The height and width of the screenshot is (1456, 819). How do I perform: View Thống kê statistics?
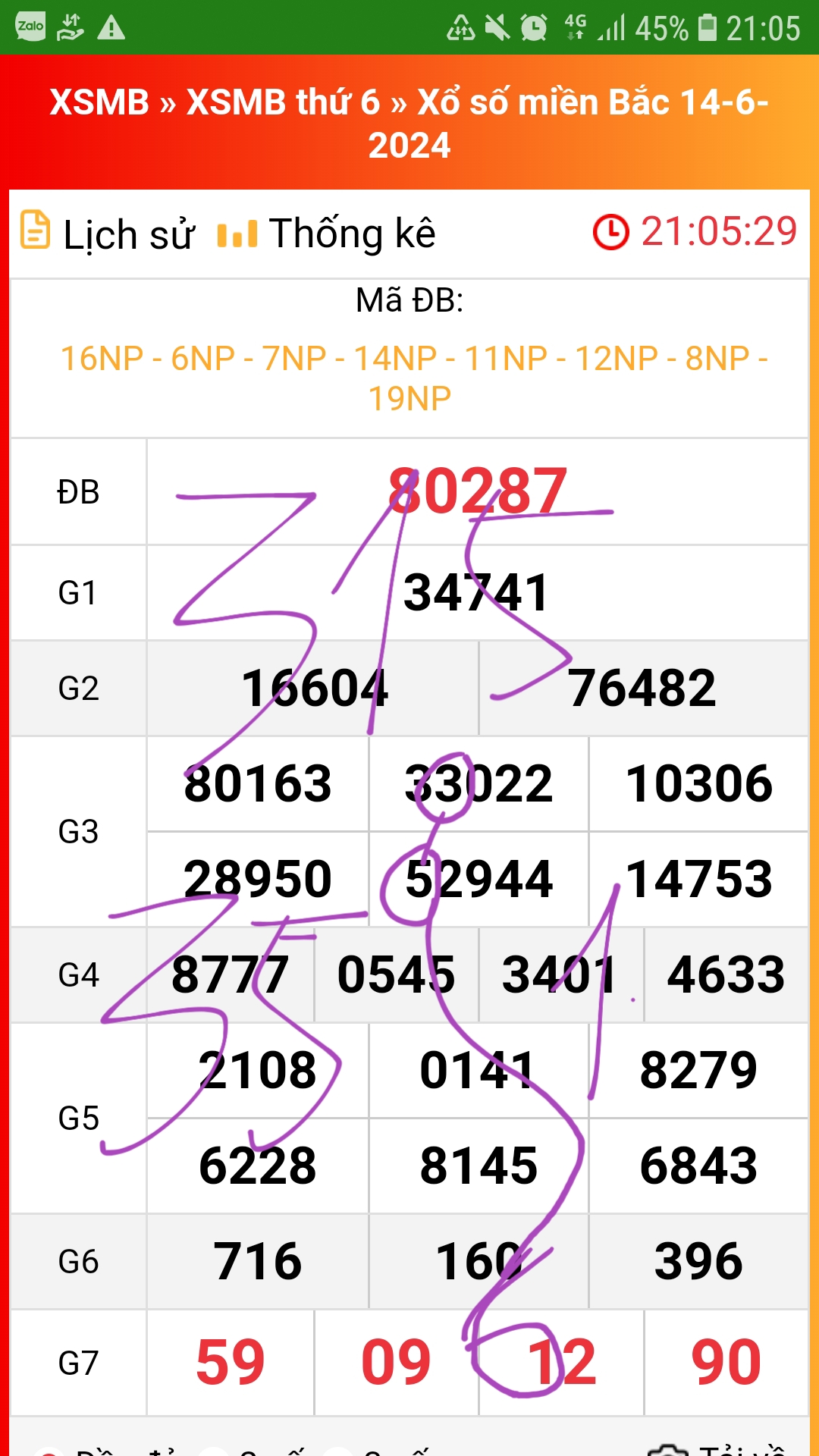tap(326, 234)
